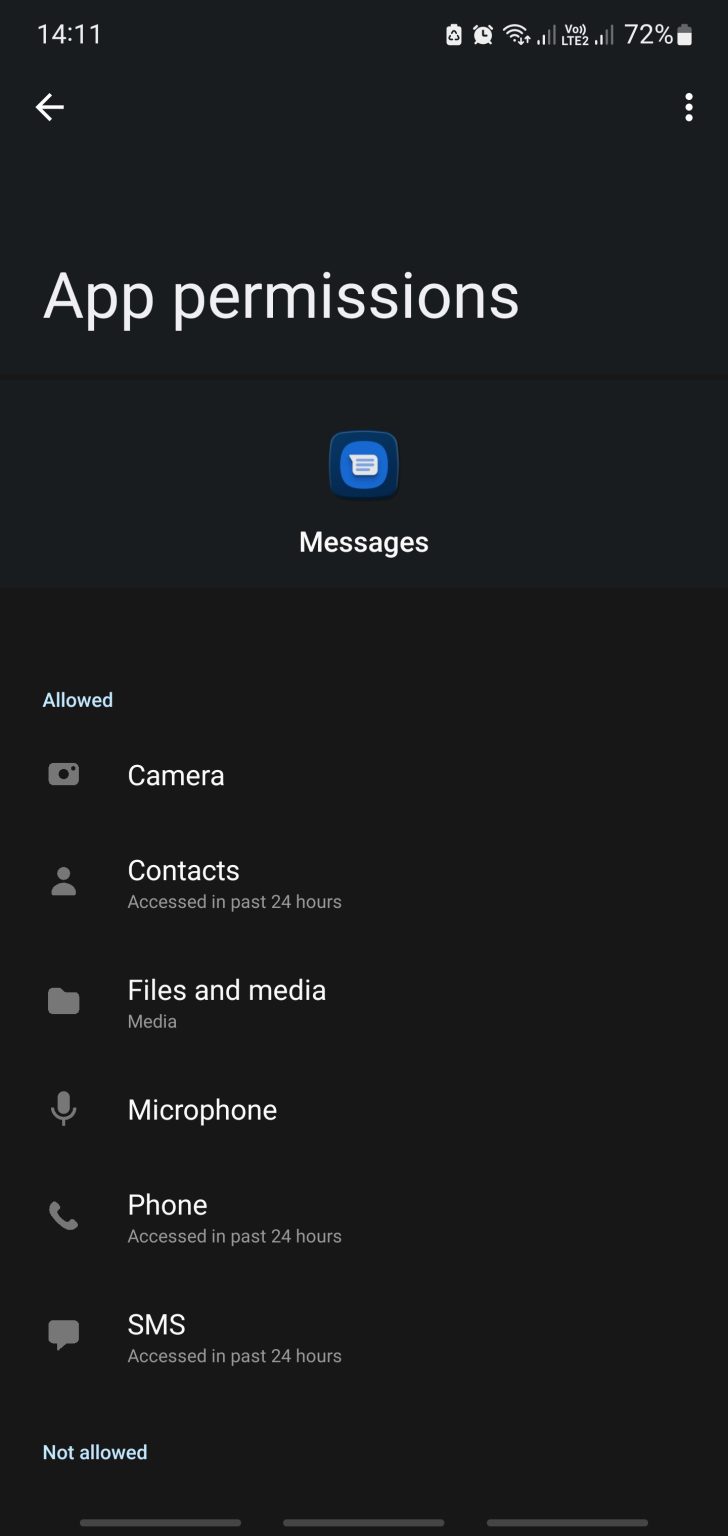This screenshot has height=1536, width=728.
Task: Tap the alarm clock status icon
Action: pos(481,33)
